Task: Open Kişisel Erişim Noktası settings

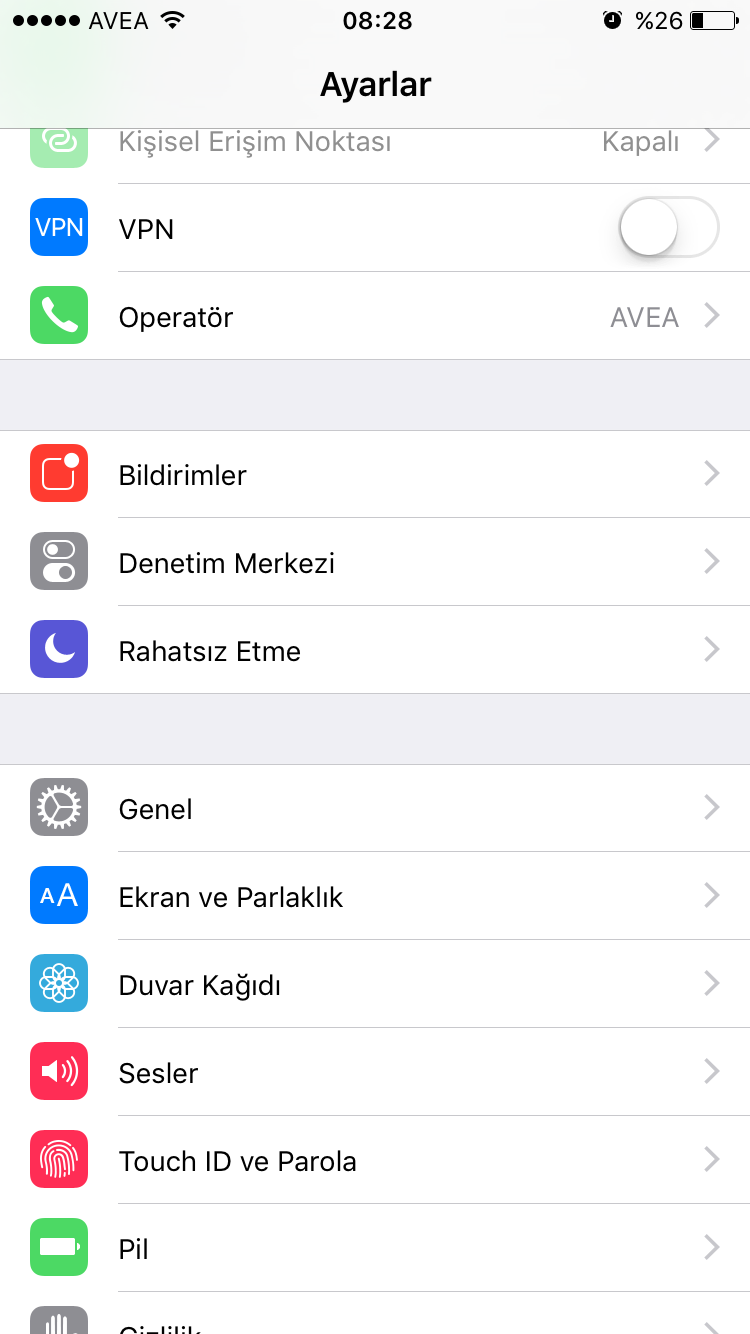Action: pyautogui.click(x=375, y=141)
